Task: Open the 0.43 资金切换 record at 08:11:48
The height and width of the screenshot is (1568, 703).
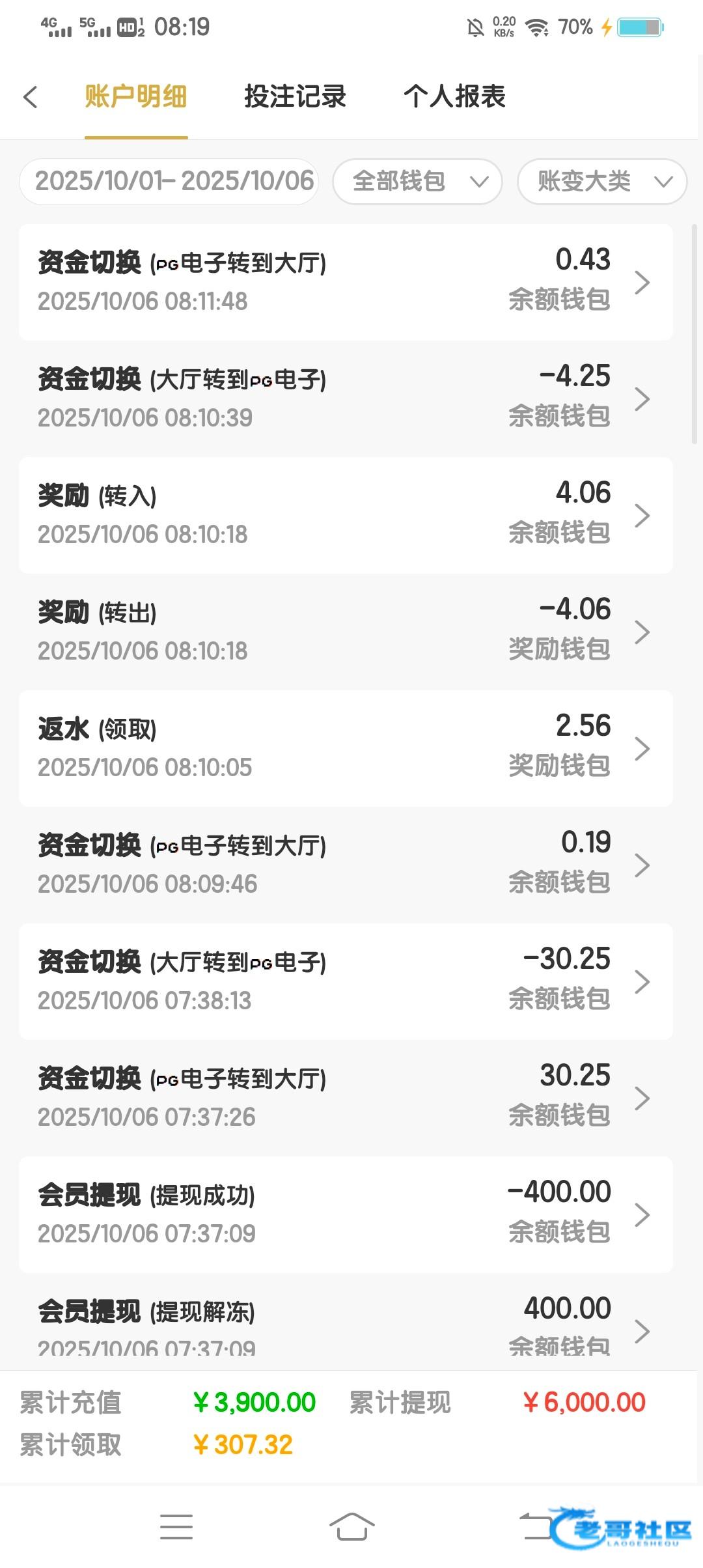Action: pos(345,282)
